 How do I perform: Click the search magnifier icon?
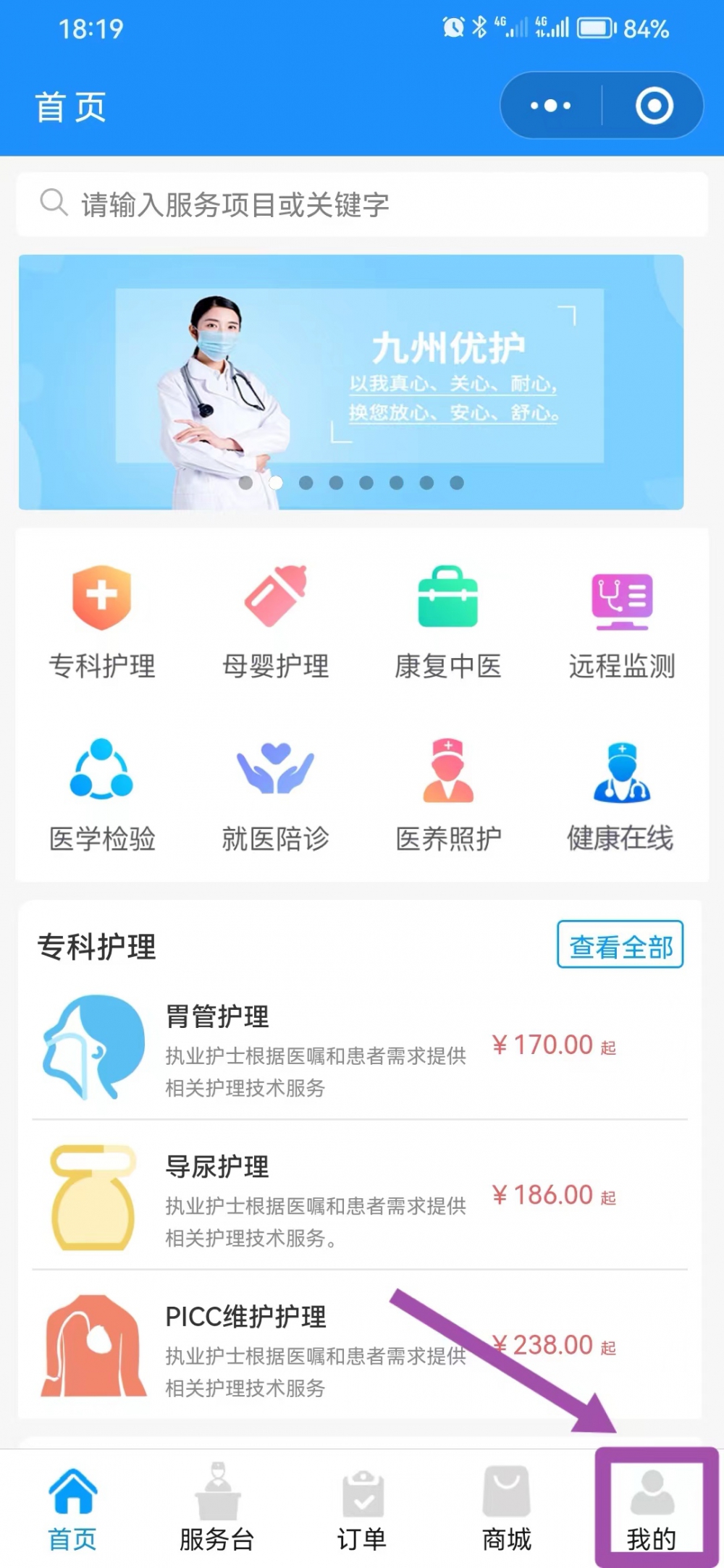(x=54, y=203)
